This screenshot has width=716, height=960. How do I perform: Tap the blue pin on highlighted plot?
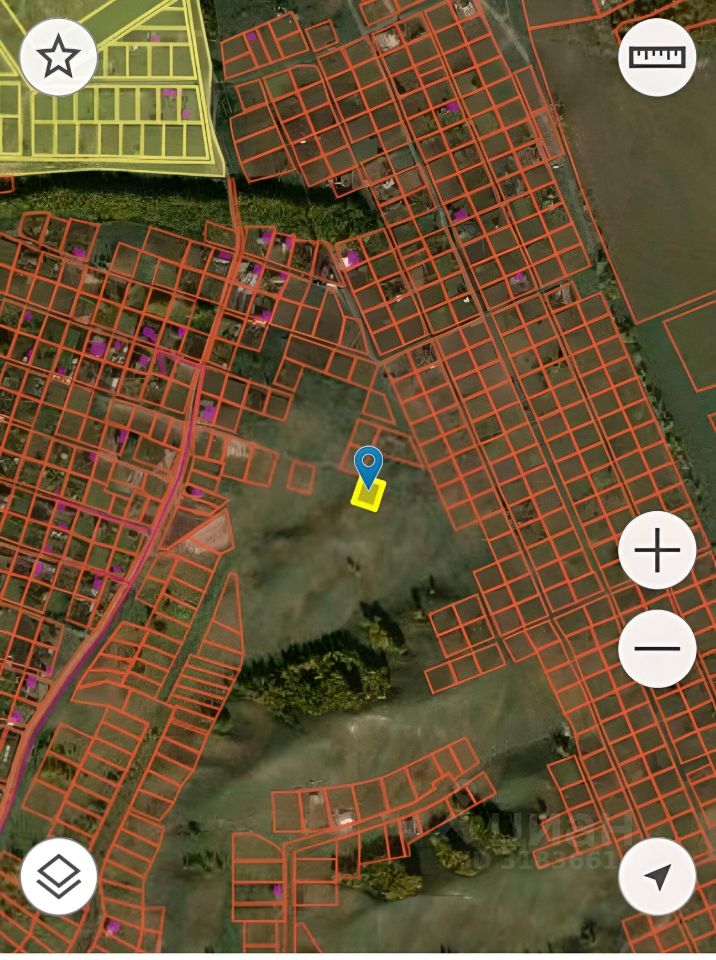tap(369, 466)
